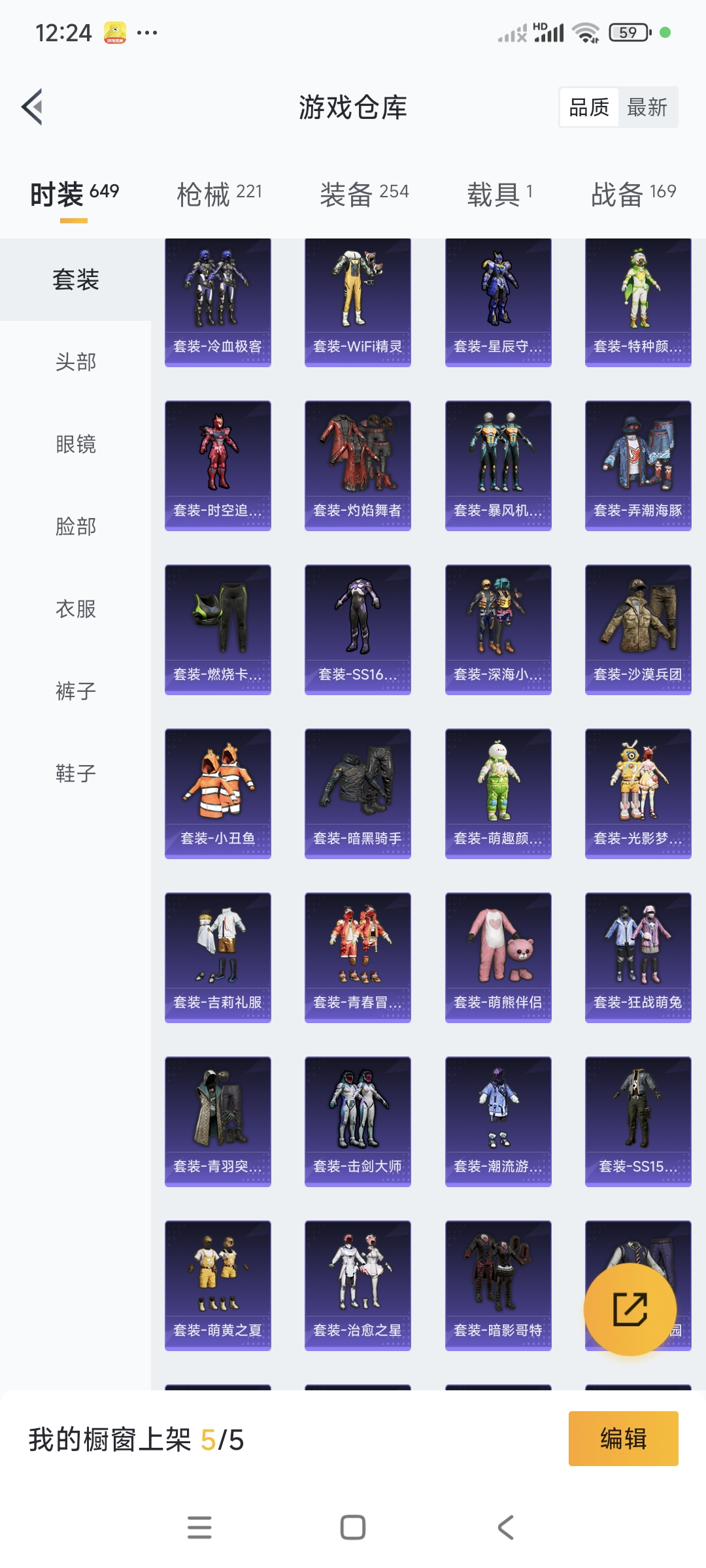Open the 套装-小丑鱼 item
Image resolution: width=706 pixels, height=1568 pixels.
click(218, 793)
